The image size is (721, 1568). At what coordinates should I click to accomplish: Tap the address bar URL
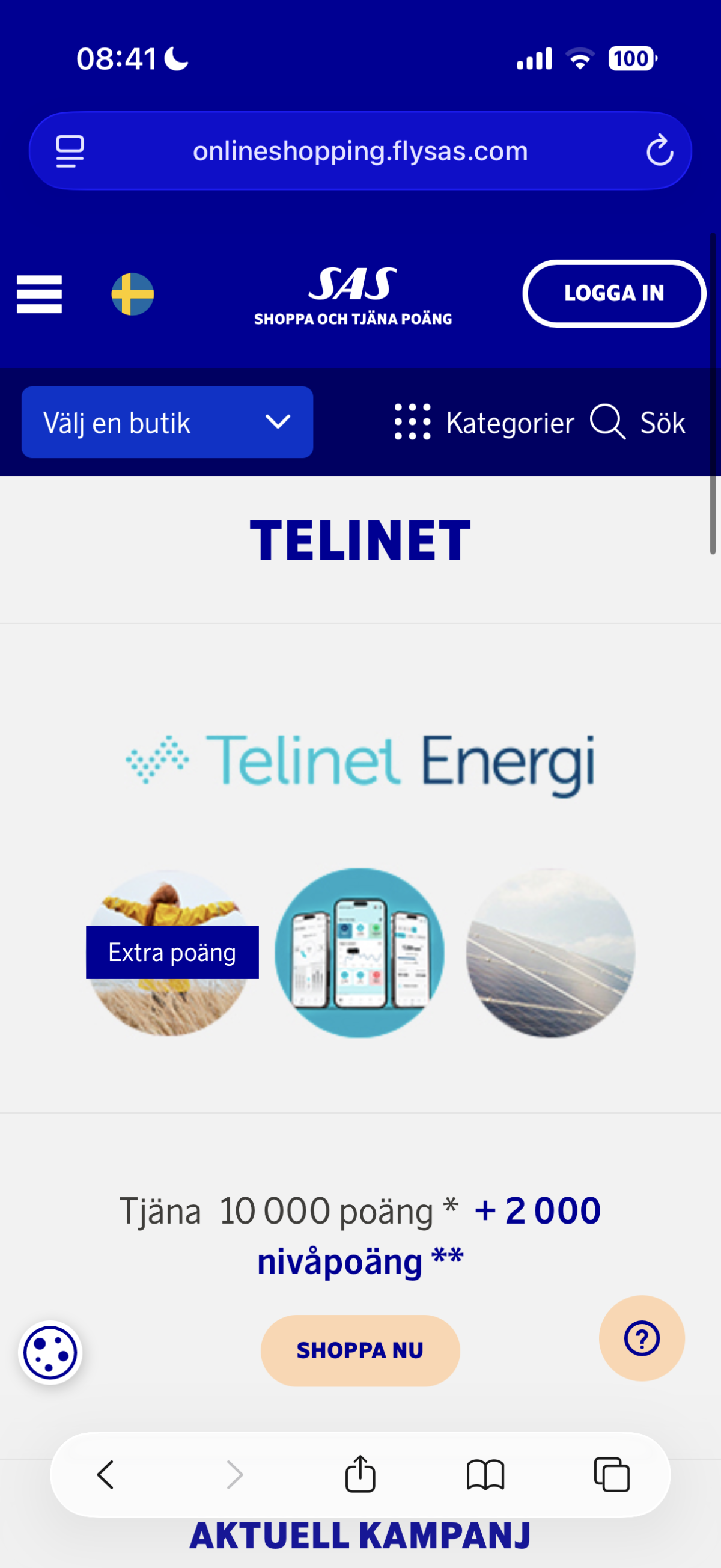tap(360, 151)
